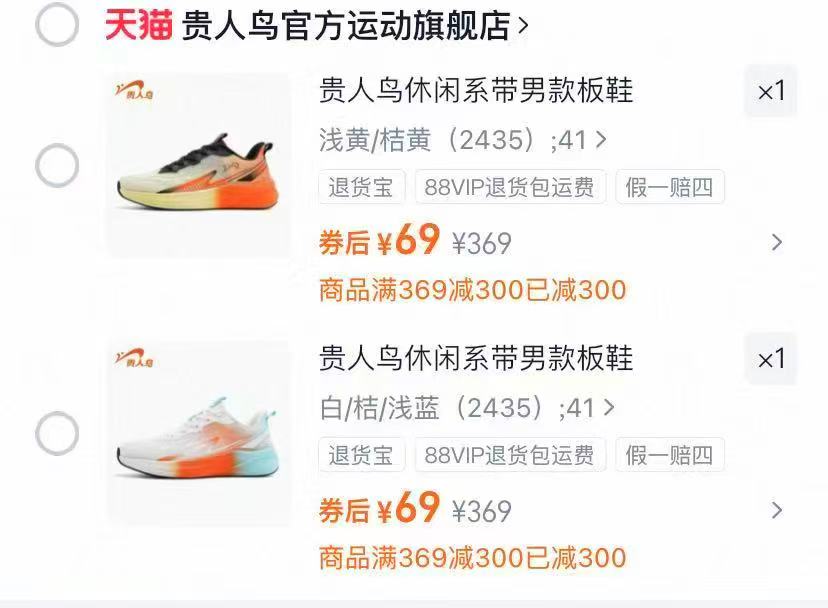Select the 浅黄/桔黄 shoe item

coord(57,165)
